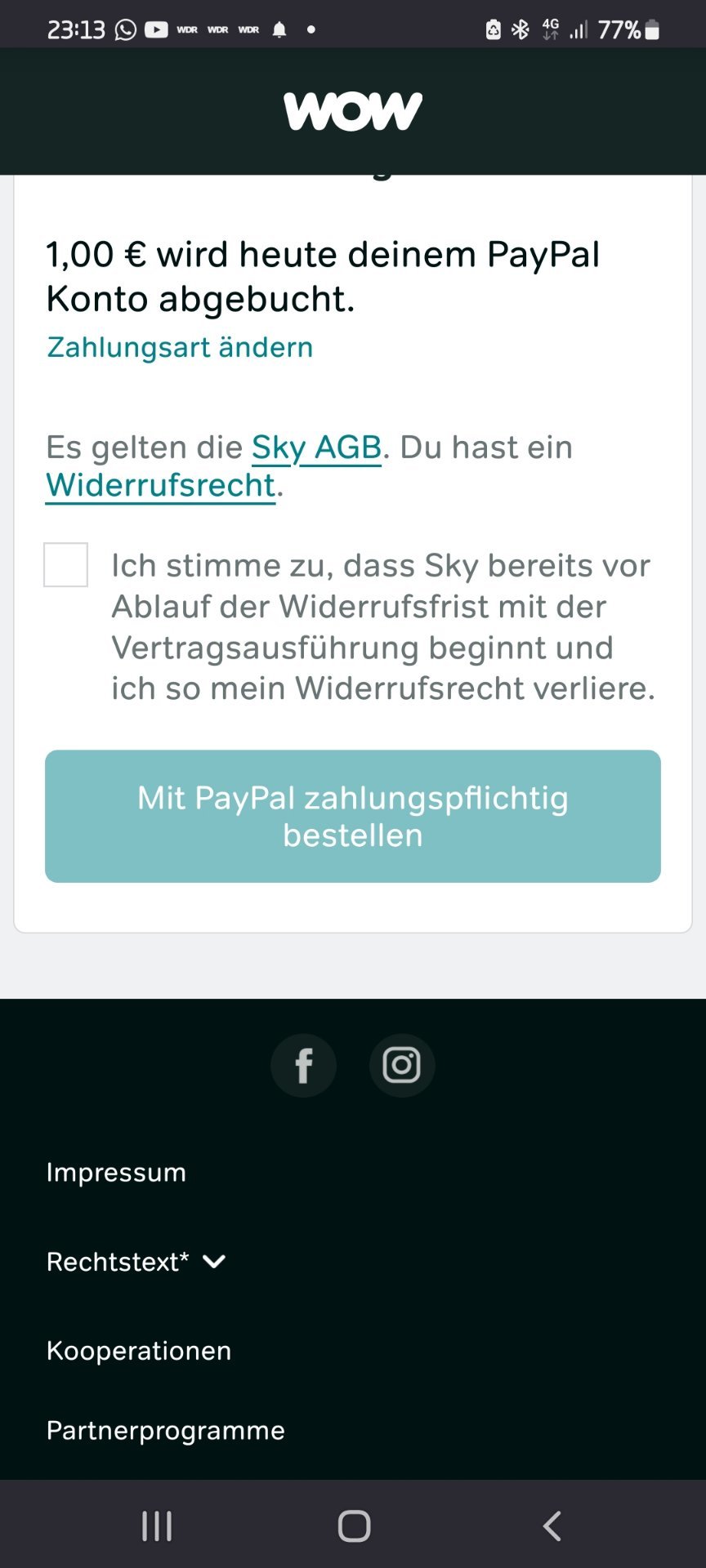Go to the system home screen
Viewport: 706px width, 1568px height.
[354, 1526]
